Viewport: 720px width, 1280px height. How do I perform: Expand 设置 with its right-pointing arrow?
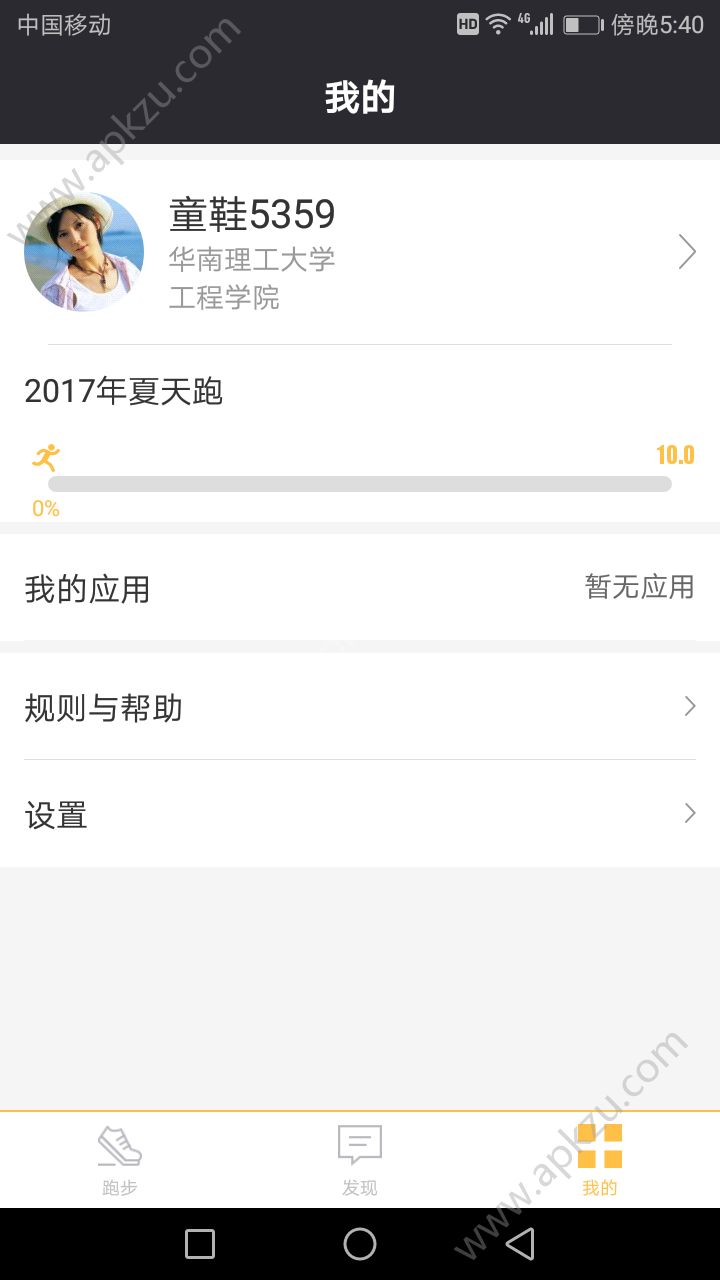[x=689, y=813]
